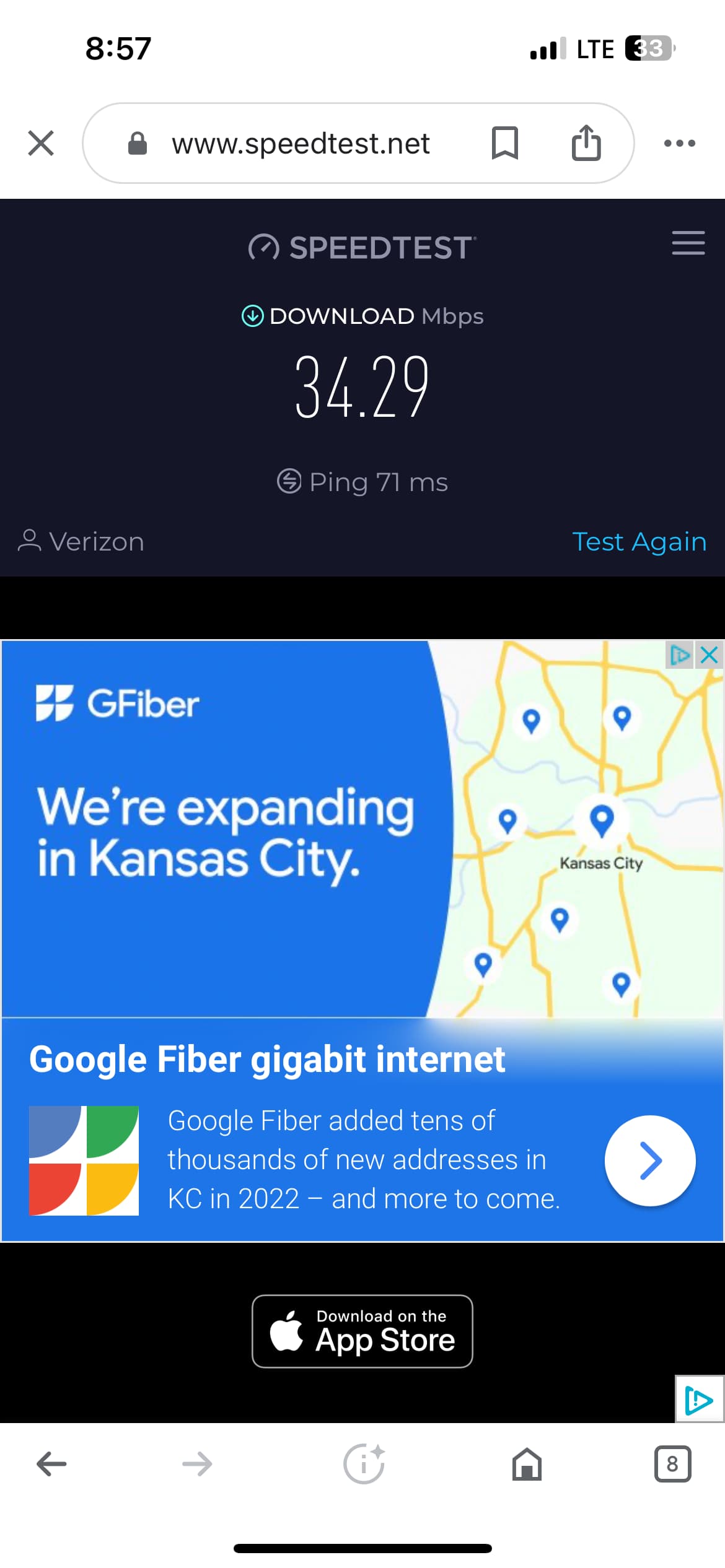Go back to the previous page
Screen dimensions: 725x1568
tap(51, 1464)
